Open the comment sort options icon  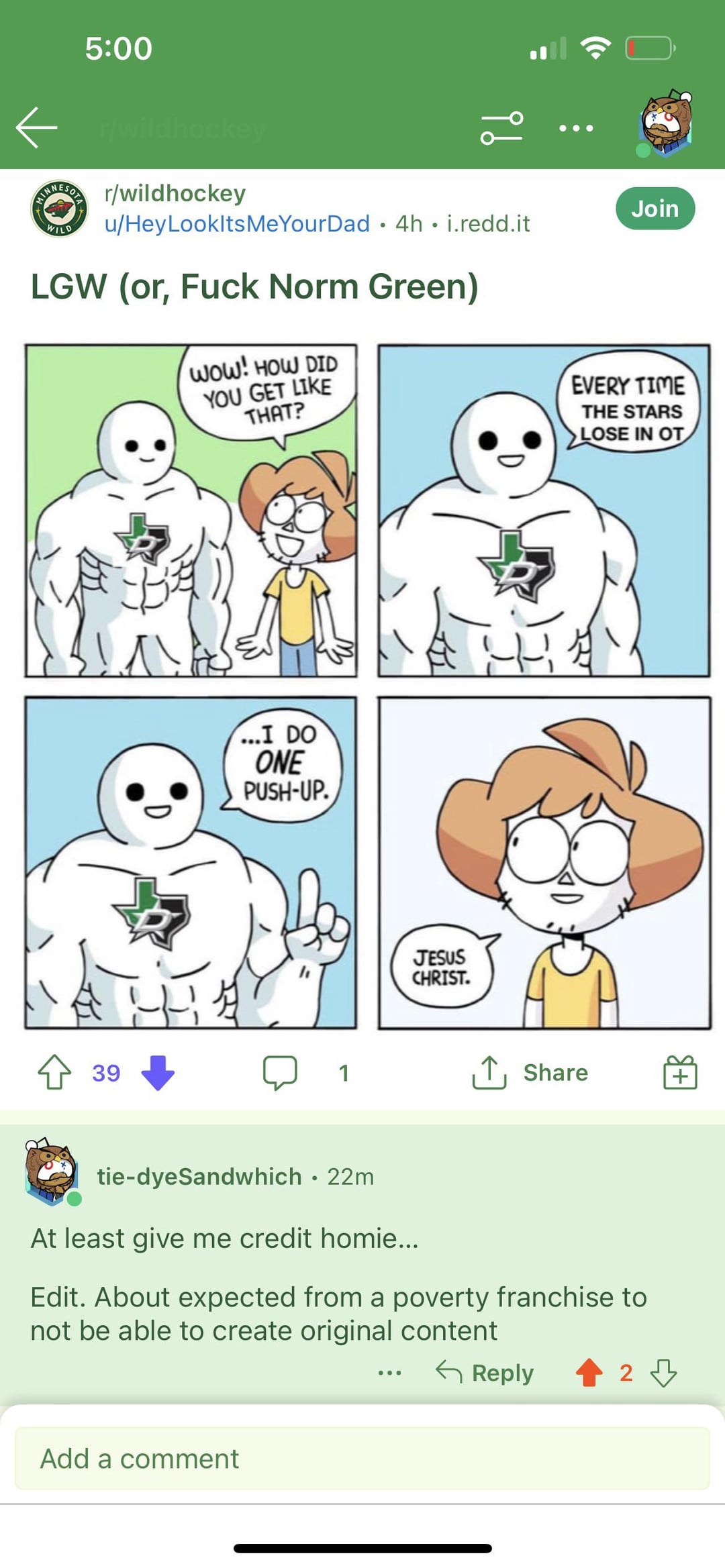pyautogui.click(x=501, y=127)
